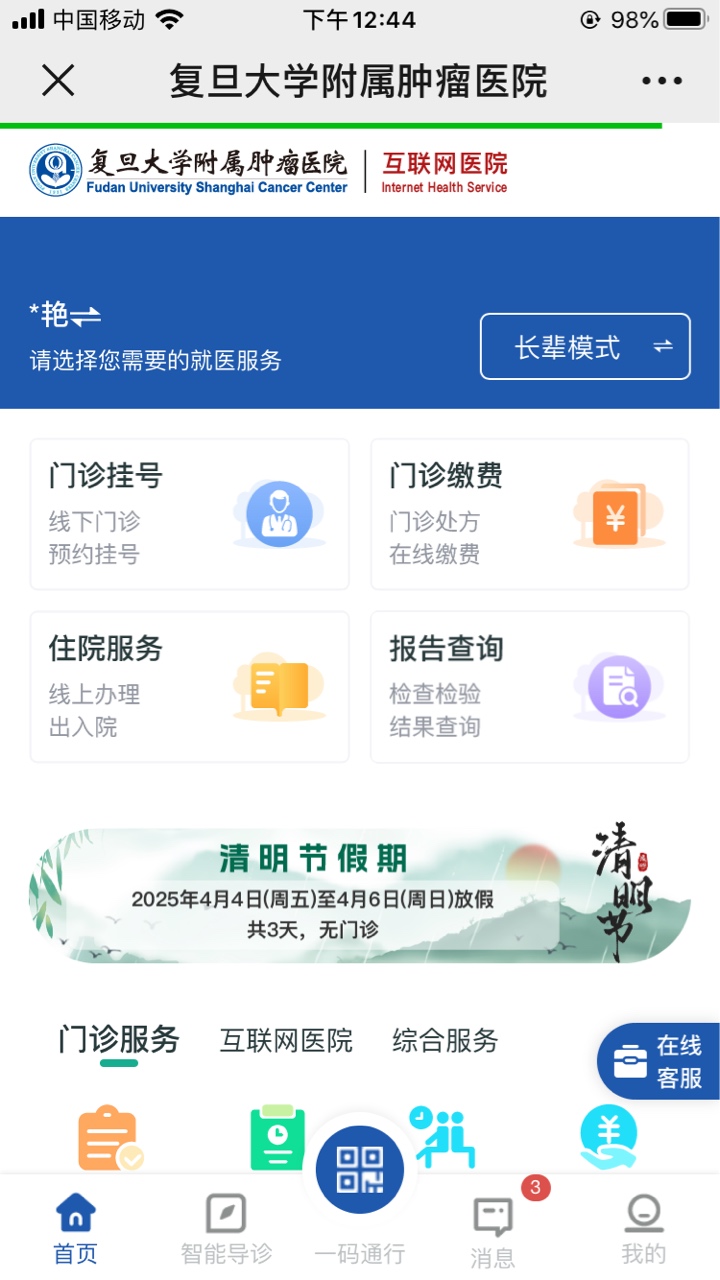Contact 在线客服 online support
Image resolution: width=720 pixels, height=1280 pixels.
[660, 1061]
